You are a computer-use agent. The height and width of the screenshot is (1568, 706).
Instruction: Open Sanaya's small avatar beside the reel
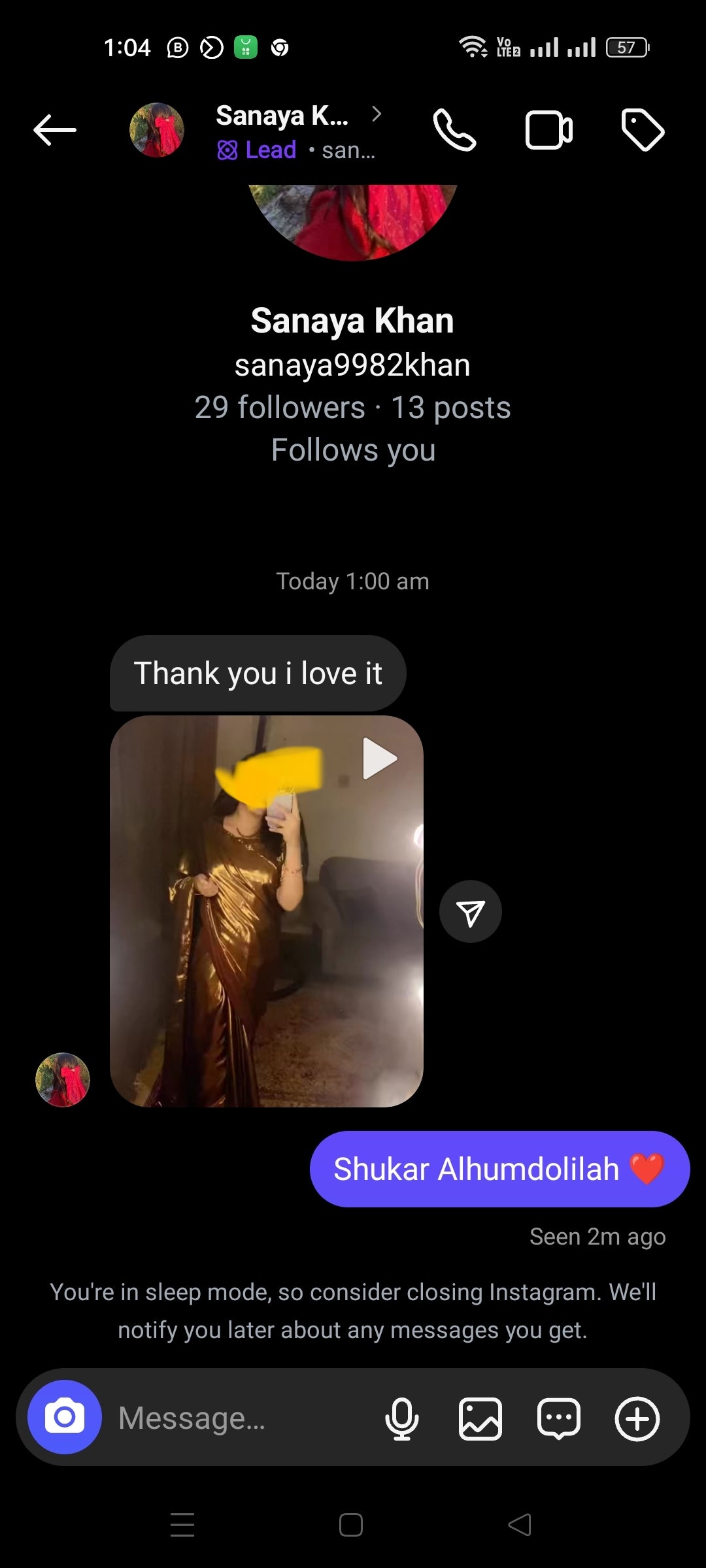coord(62,1079)
